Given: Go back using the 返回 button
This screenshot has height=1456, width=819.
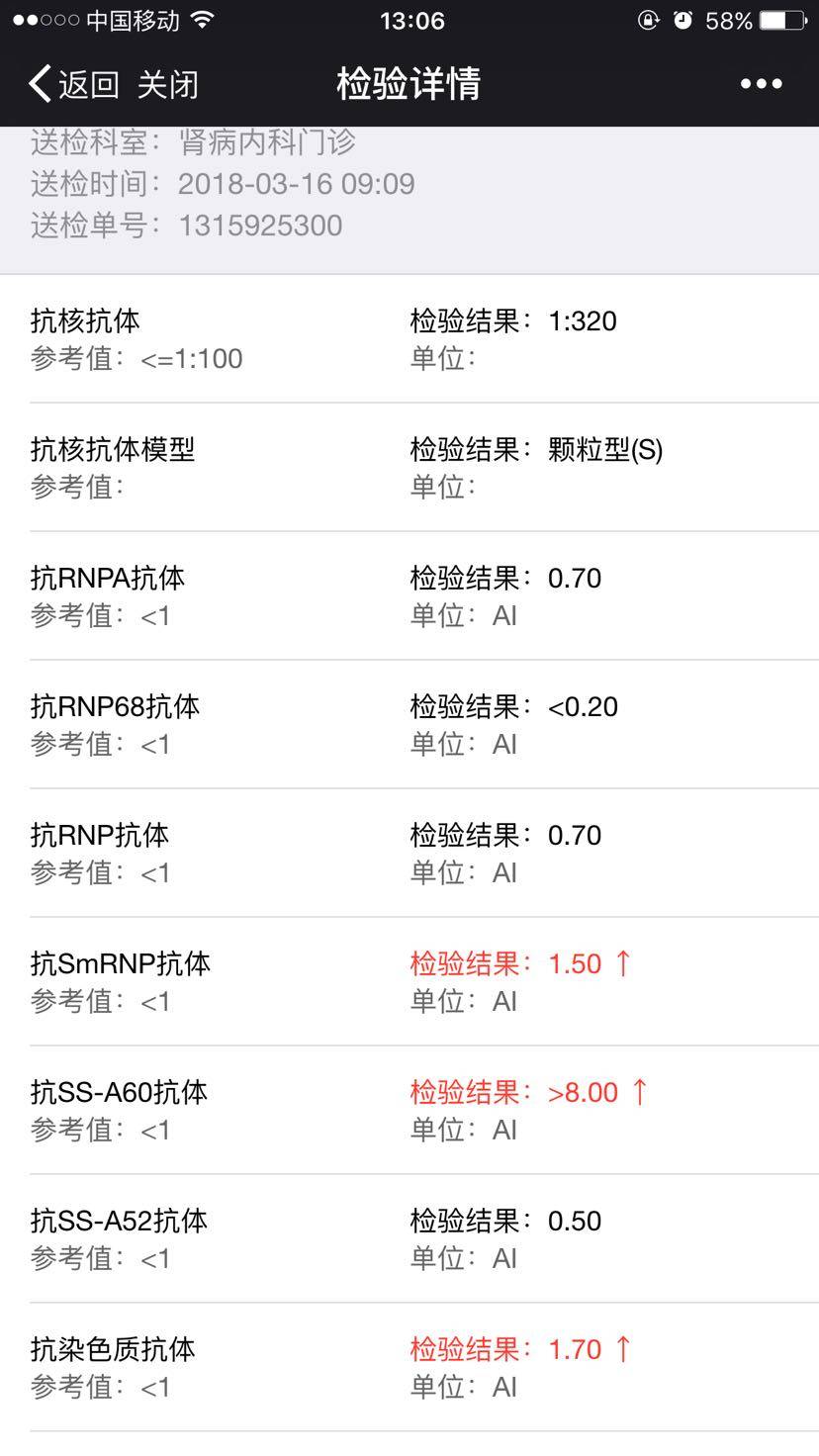Looking at the screenshot, I should [x=73, y=84].
